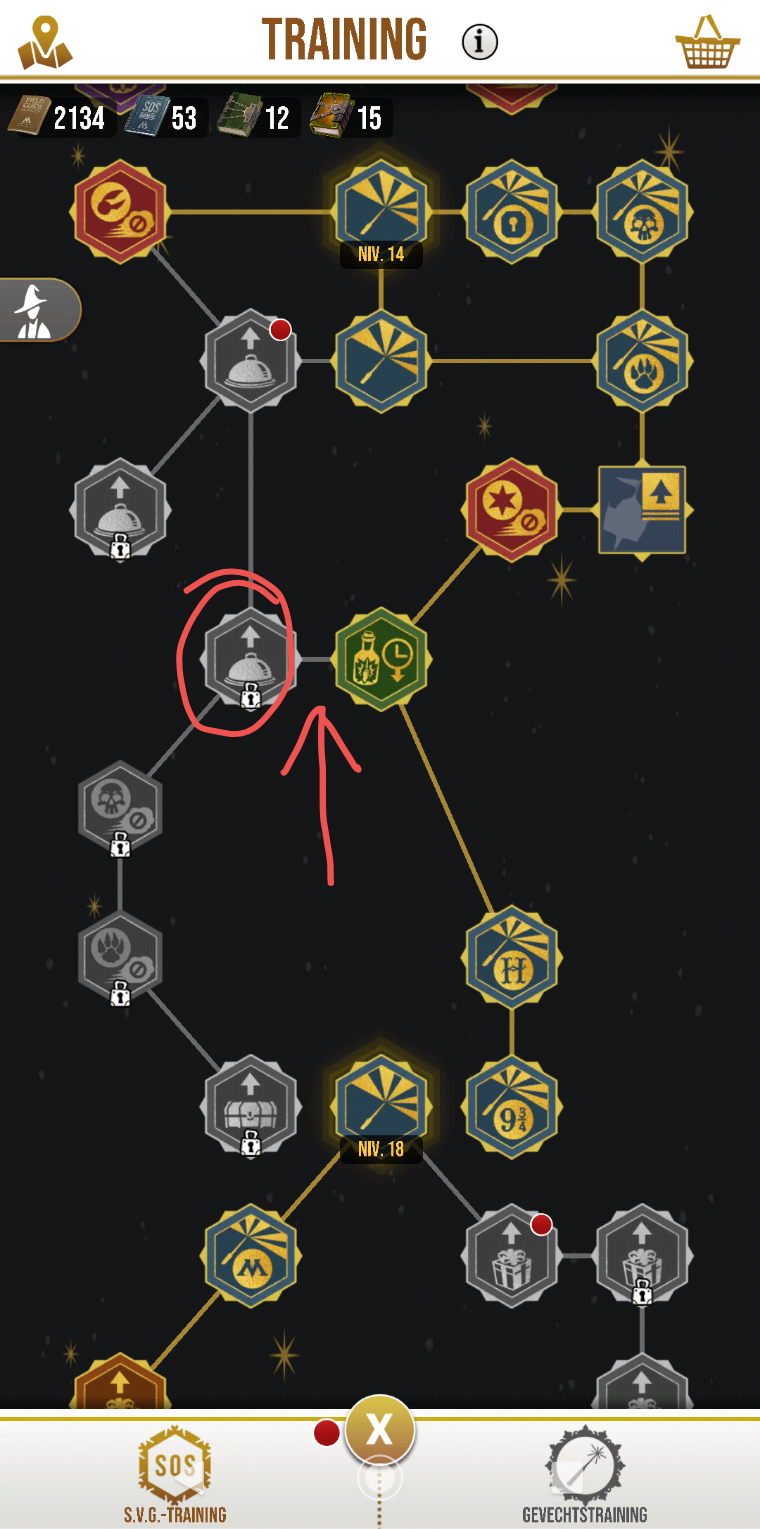The width and height of the screenshot is (760, 1529).
Task: Select the locked treasure chest node
Action: pyautogui.click(x=250, y=1105)
